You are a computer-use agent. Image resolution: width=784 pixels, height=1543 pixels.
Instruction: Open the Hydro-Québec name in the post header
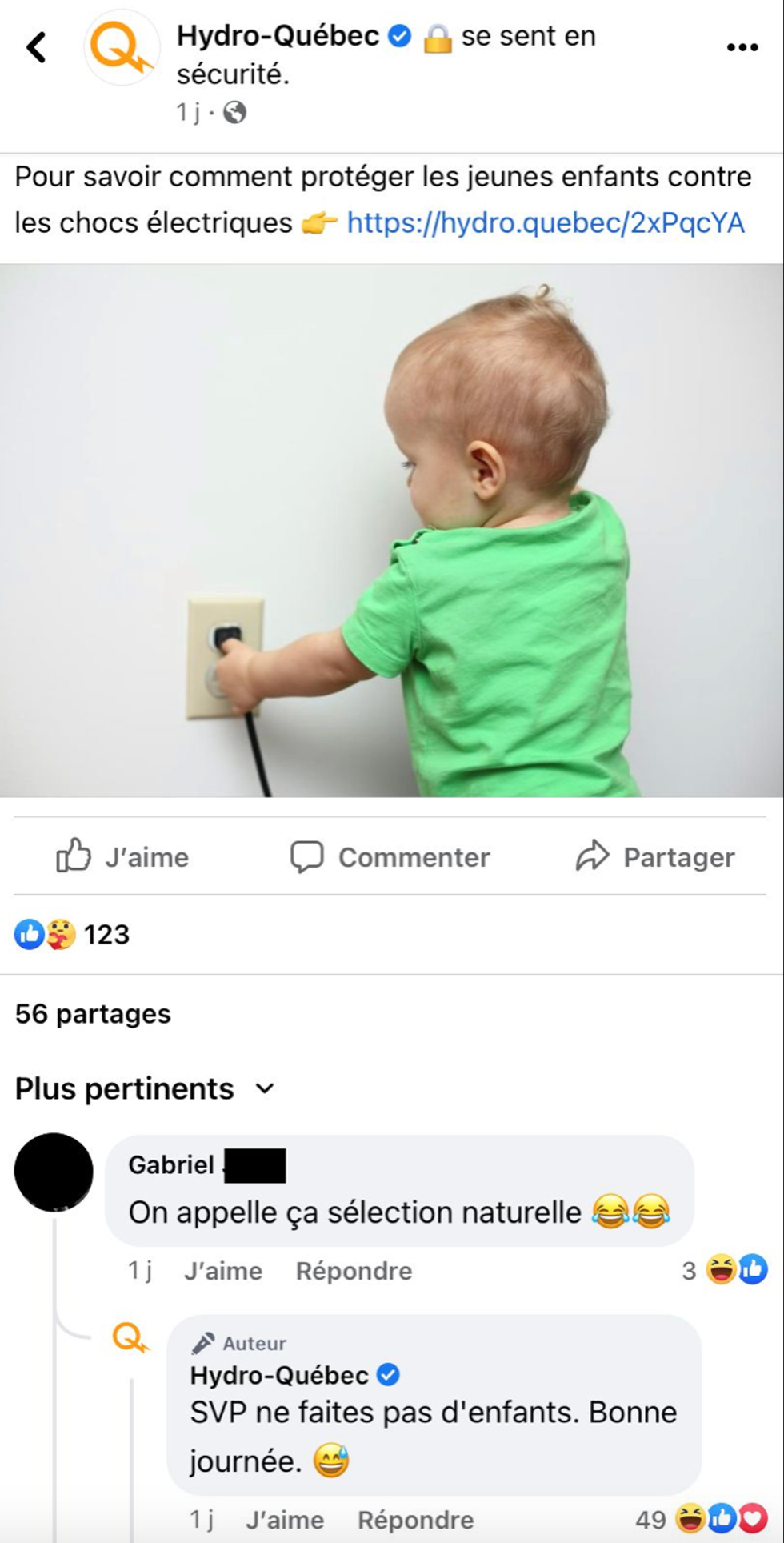[278, 36]
